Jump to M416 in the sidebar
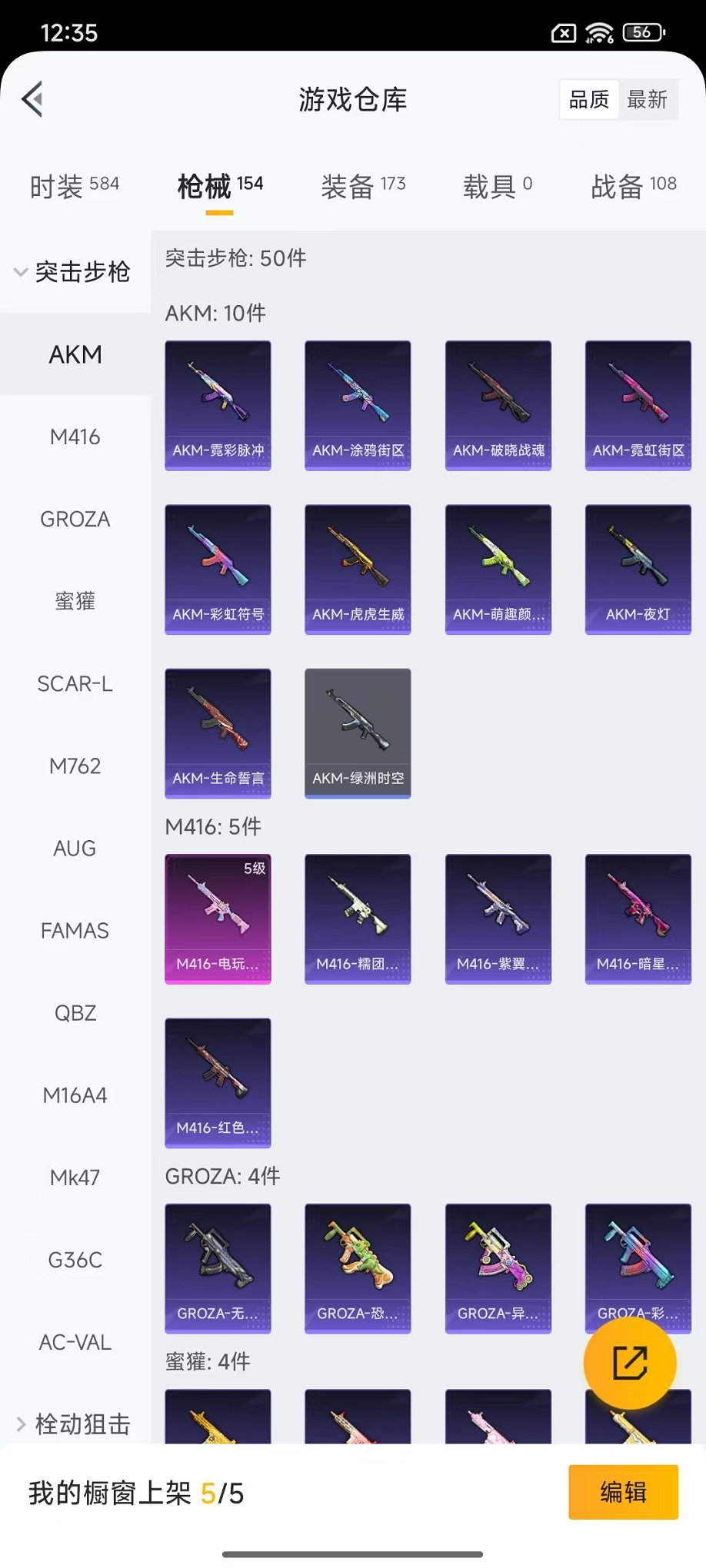 (x=75, y=437)
